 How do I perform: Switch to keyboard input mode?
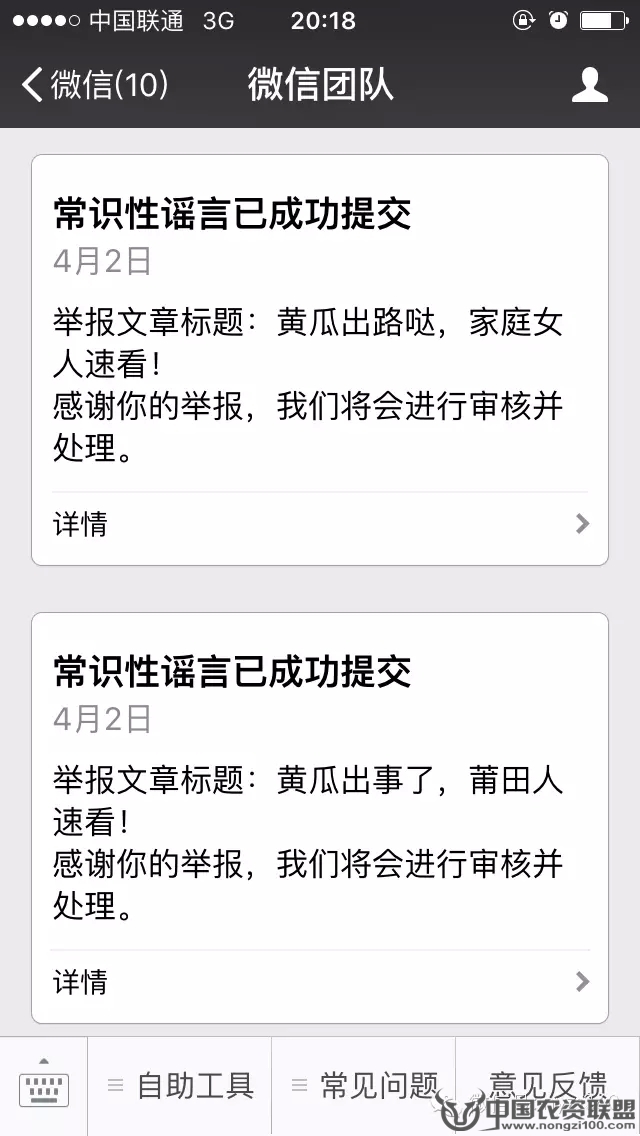coord(43,1085)
